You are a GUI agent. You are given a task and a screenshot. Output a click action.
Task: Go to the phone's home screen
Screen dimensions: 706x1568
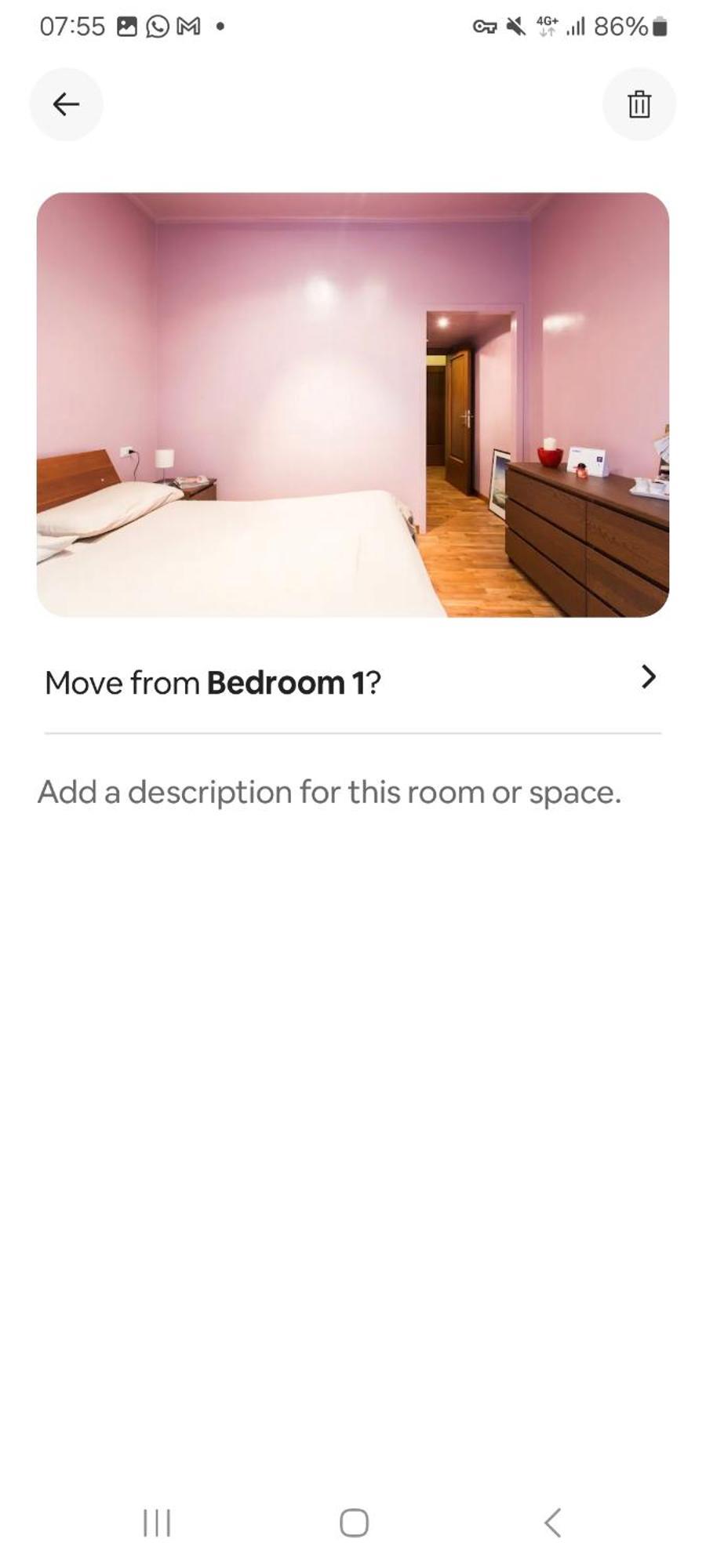(354, 1523)
